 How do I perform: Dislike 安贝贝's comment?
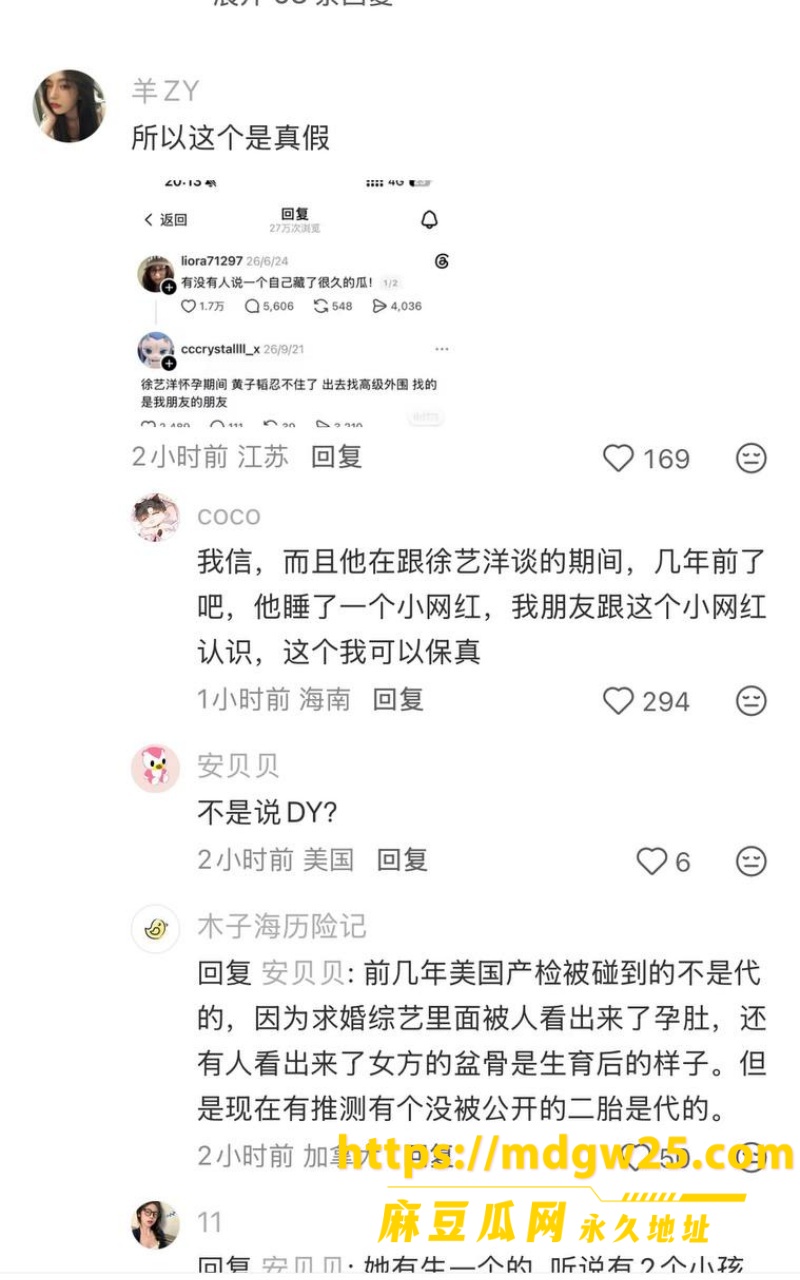751,861
